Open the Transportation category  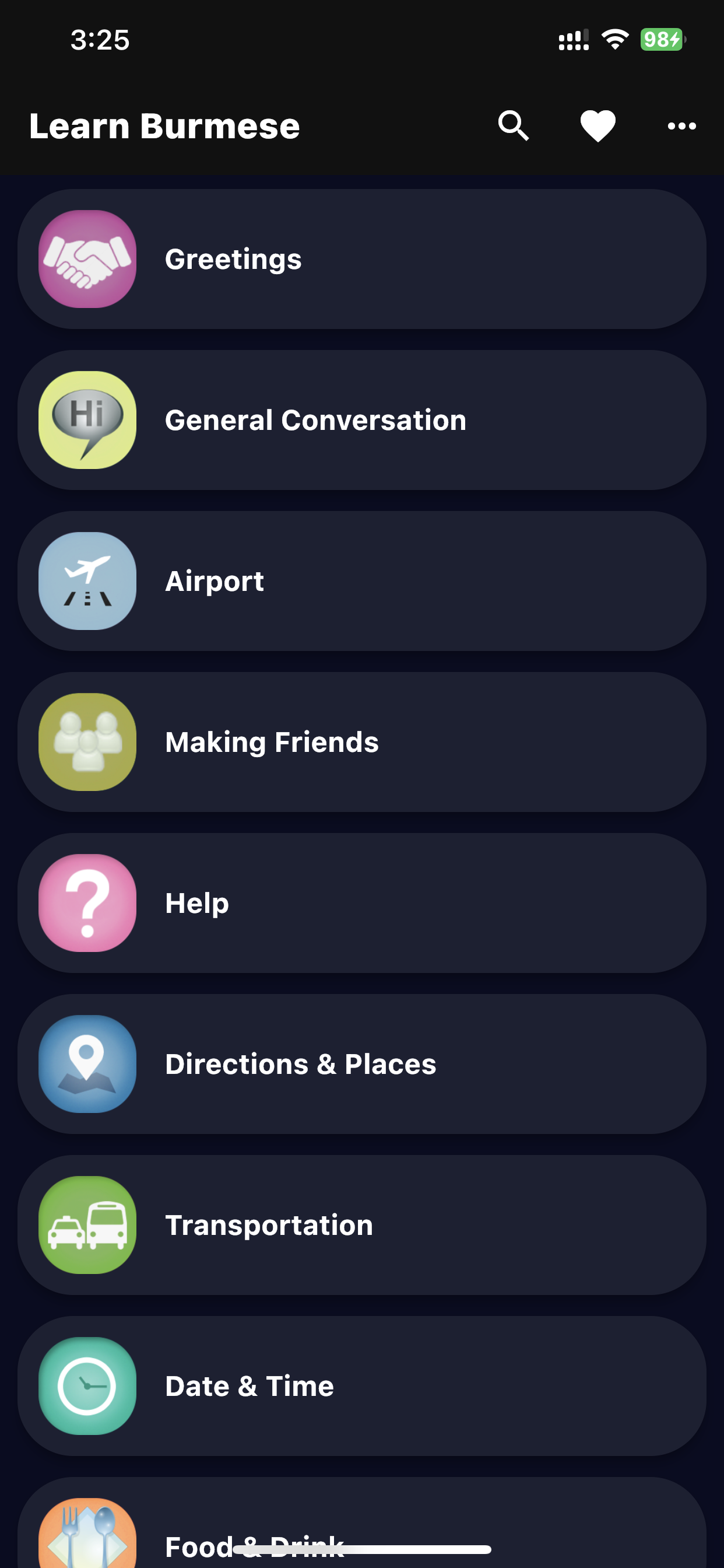(362, 1226)
